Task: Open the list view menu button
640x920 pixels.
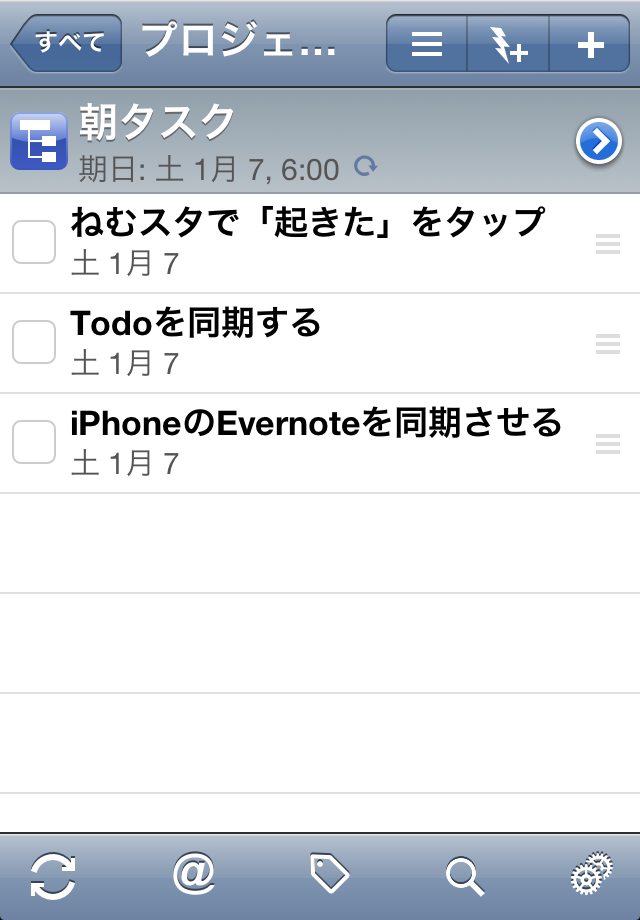Action: tap(427, 45)
